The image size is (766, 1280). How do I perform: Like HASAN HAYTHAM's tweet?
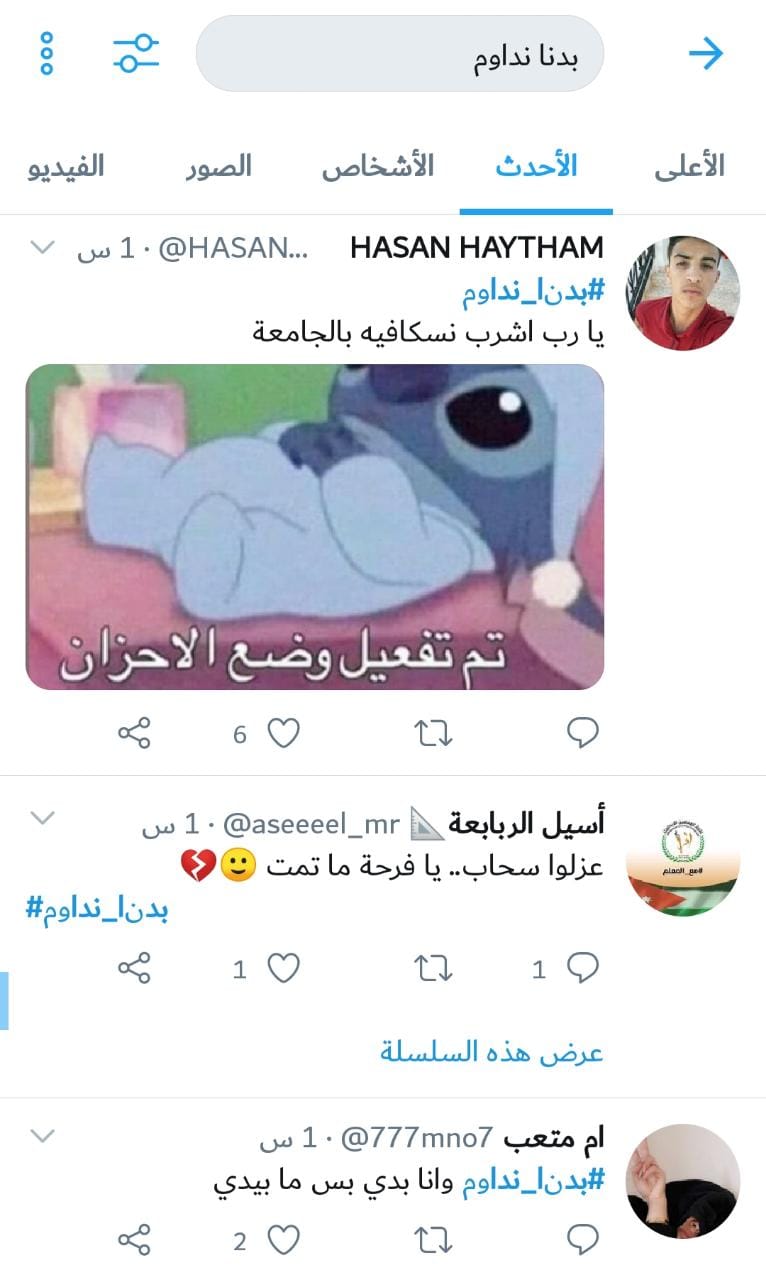coord(284,734)
